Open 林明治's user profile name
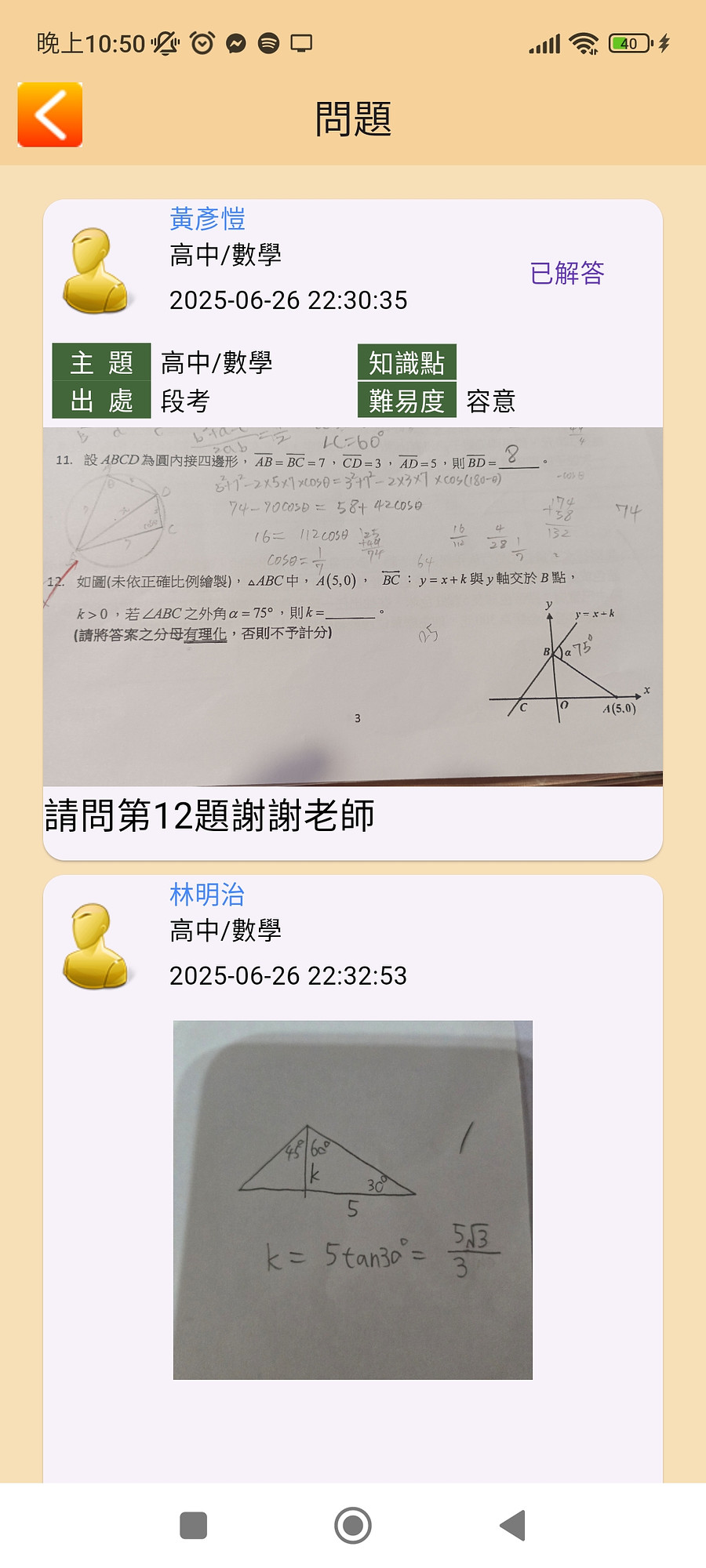 click(208, 895)
